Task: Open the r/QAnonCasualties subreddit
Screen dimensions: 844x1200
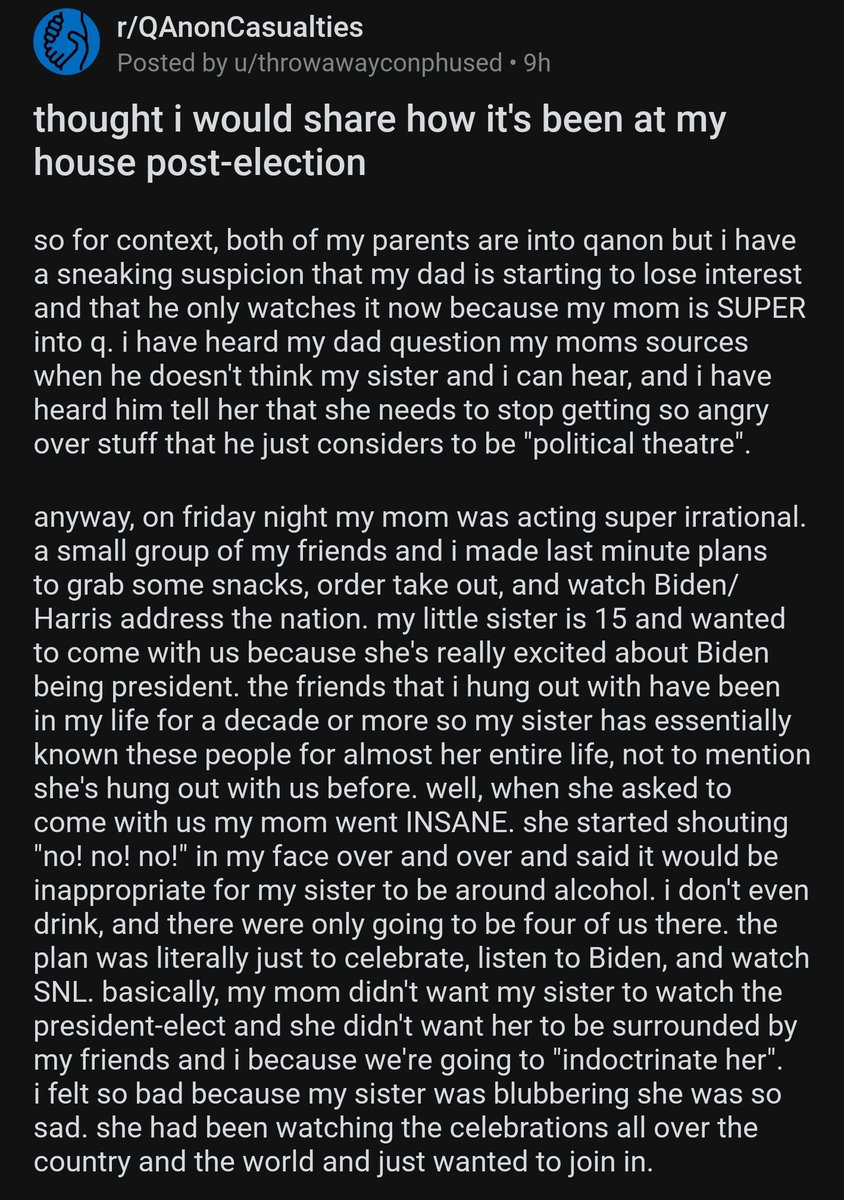Action: point(240,27)
